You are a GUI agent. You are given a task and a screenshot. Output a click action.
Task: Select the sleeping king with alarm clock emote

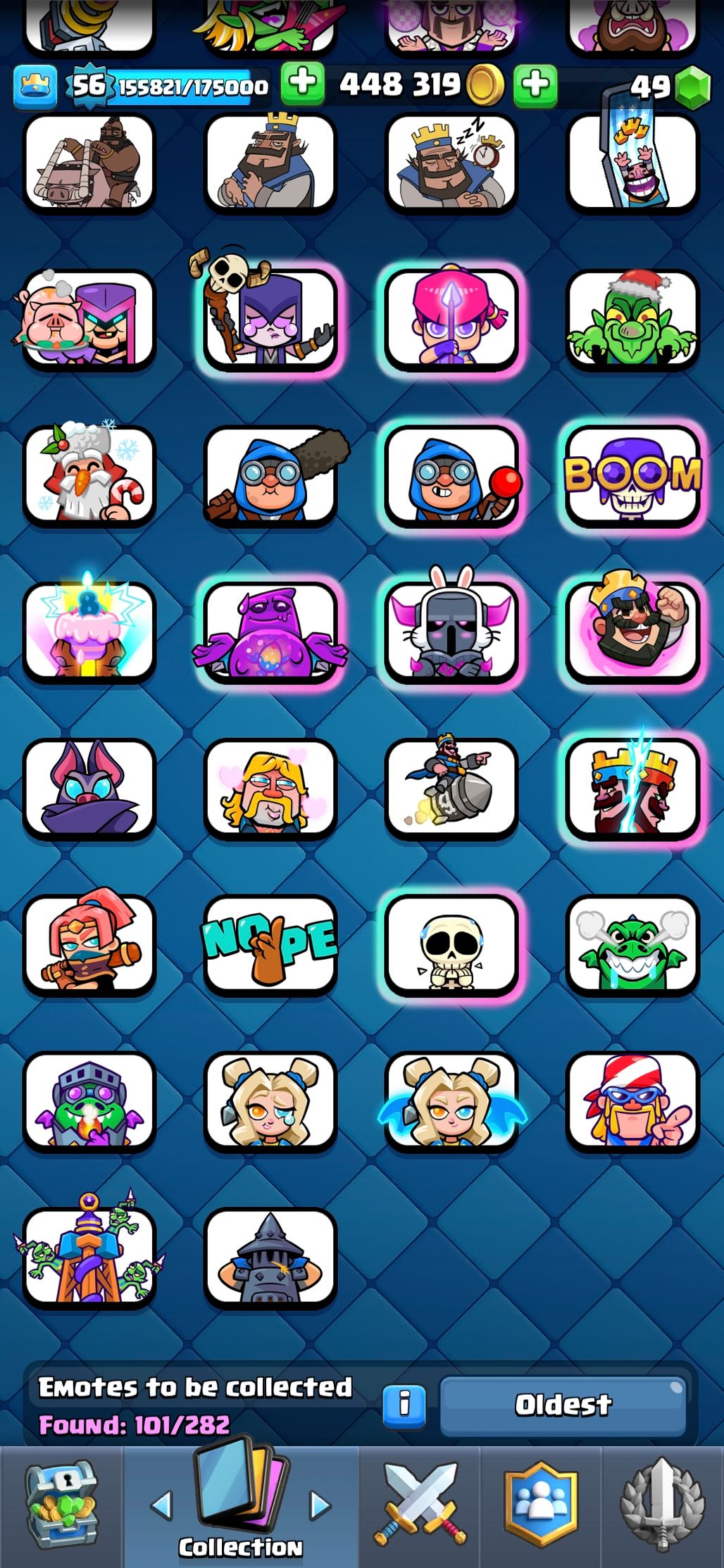(x=451, y=163)
